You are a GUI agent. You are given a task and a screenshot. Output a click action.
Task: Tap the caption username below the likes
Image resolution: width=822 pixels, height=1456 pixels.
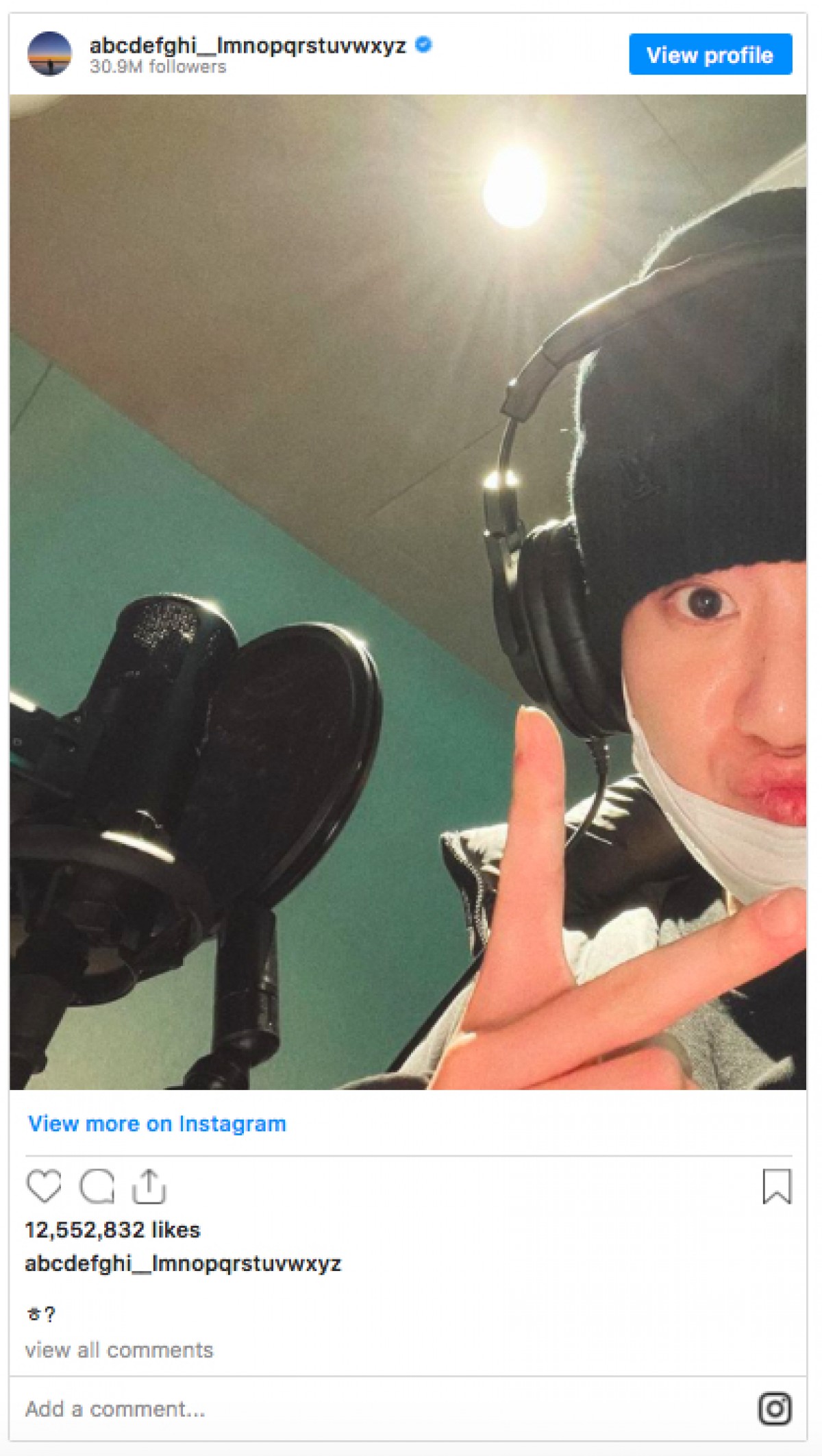pos(183,1263)
